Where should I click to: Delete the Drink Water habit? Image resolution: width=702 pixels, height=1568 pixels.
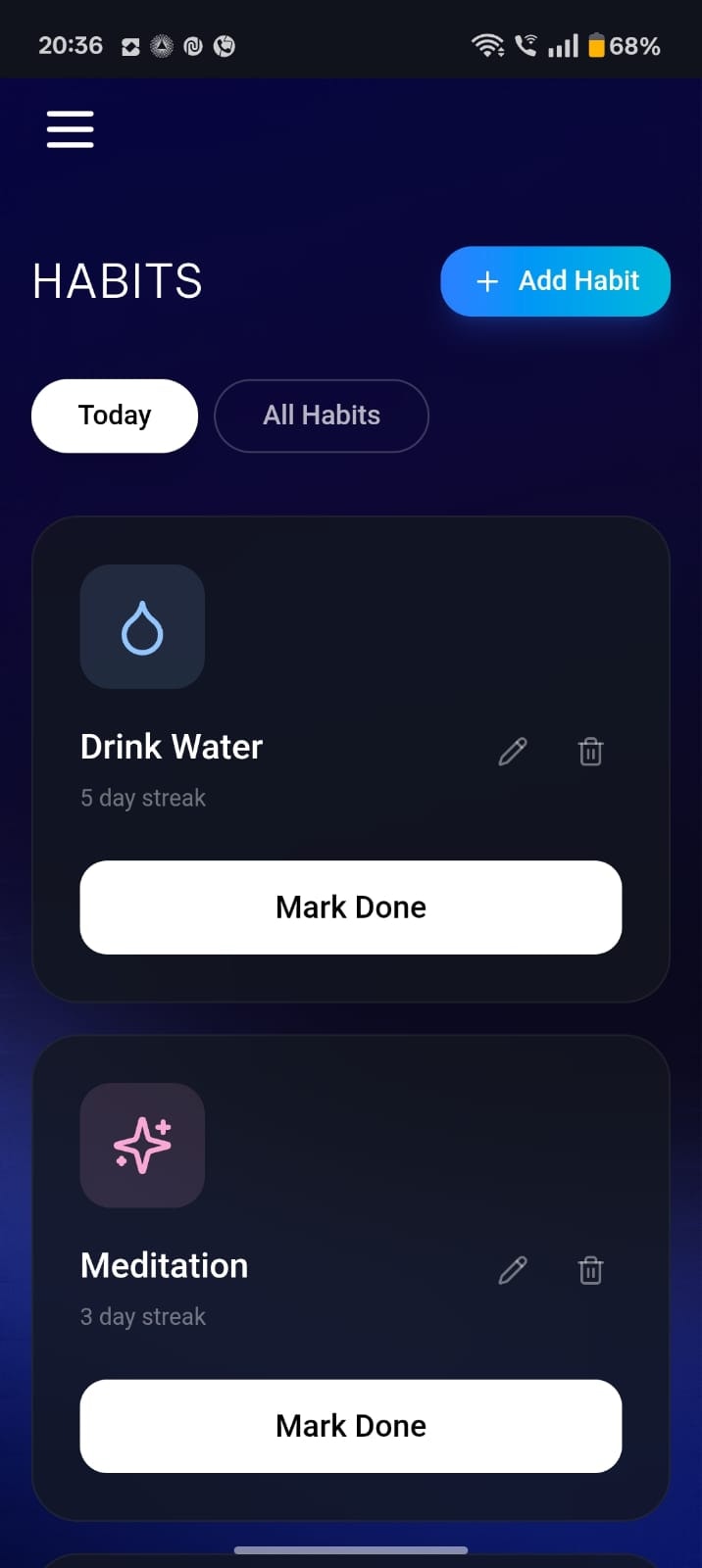coord(590,752)
